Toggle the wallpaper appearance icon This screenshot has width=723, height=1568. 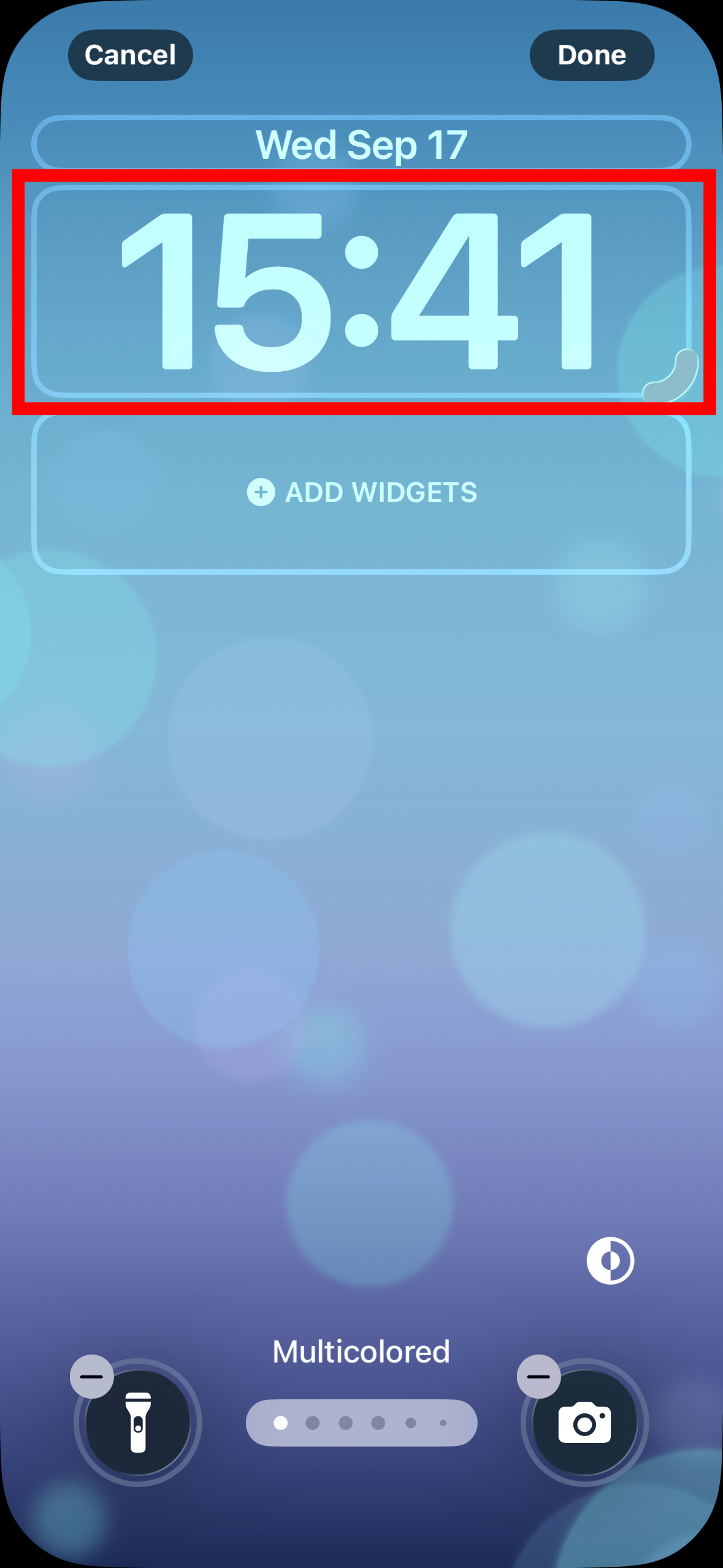610,1261
